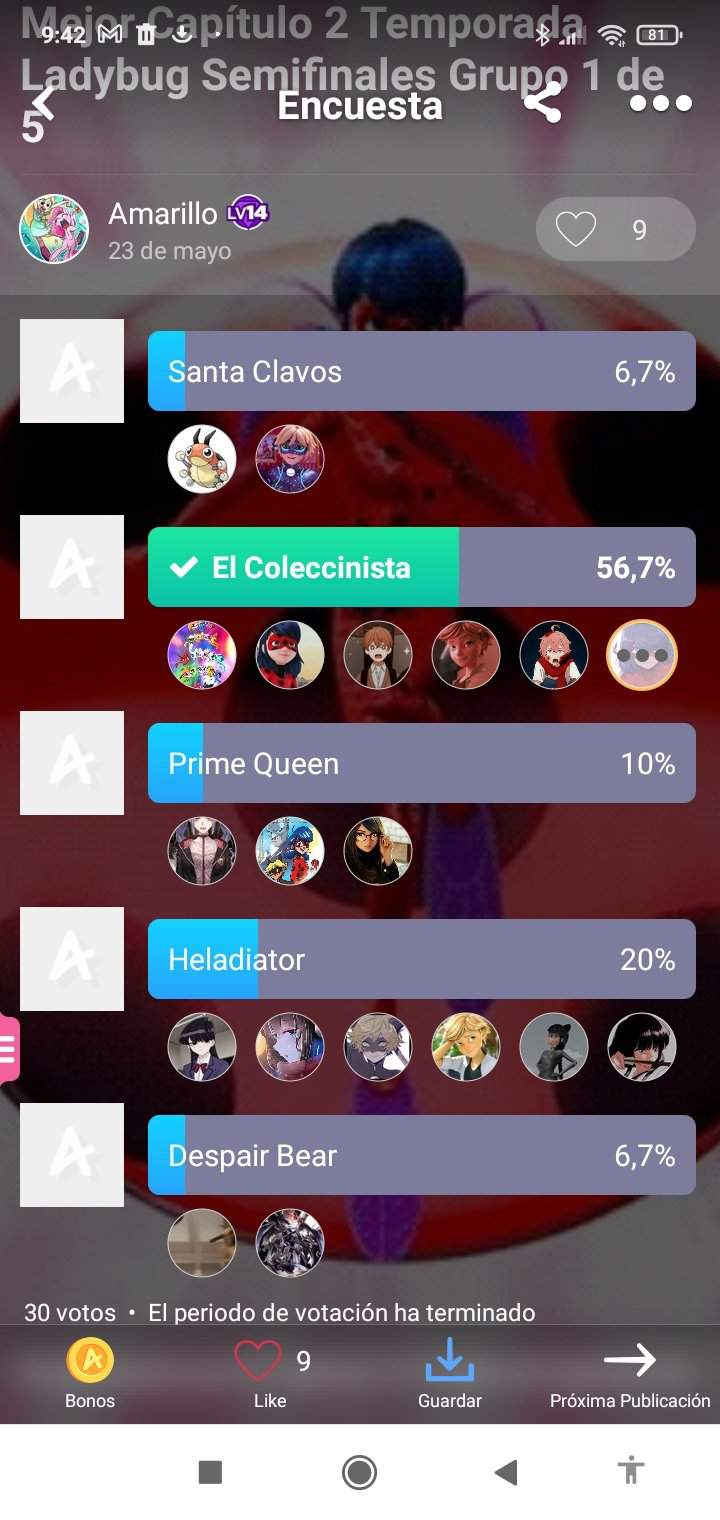Viewport: 720px width, 1520px height.
Task: Select the Santa Clavos option
Action: 421,371
